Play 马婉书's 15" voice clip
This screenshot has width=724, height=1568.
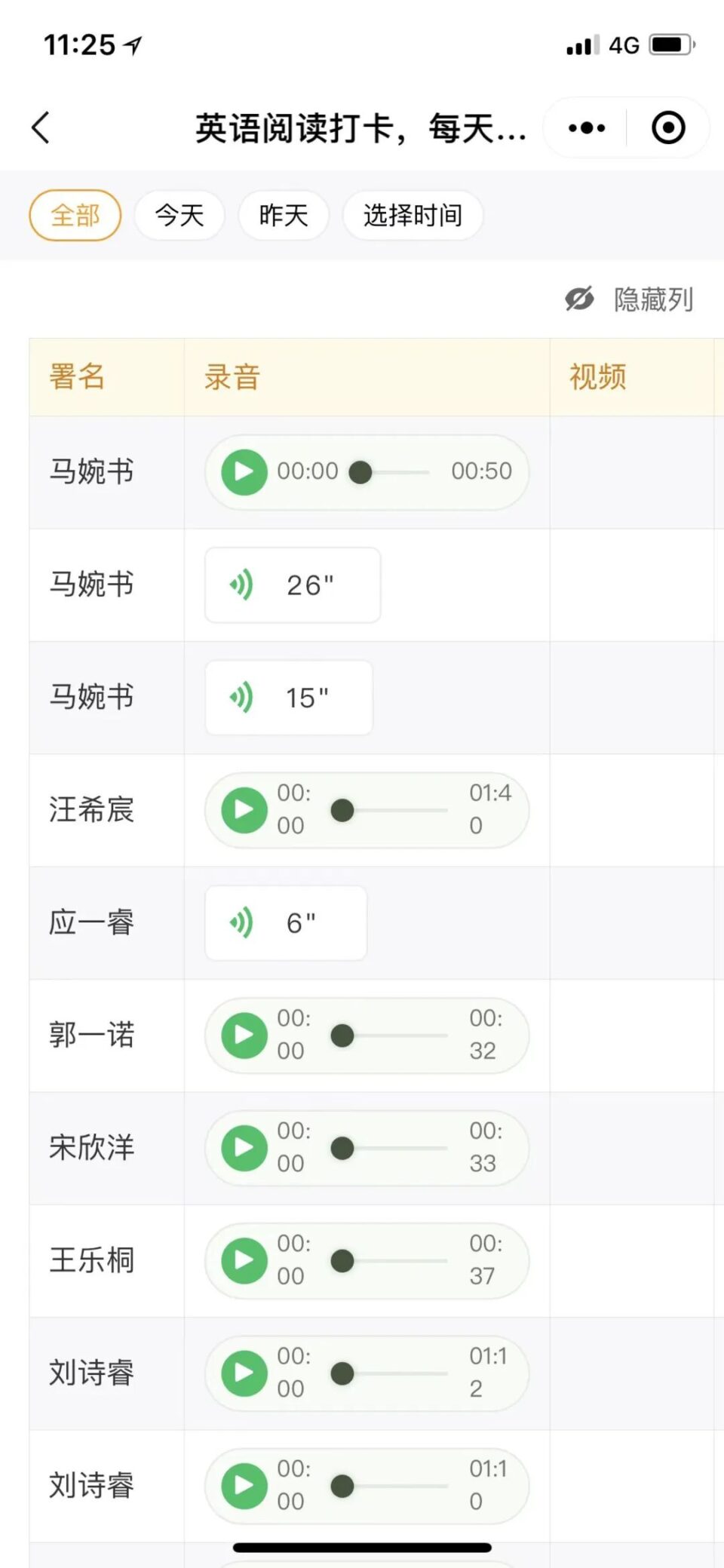point(289,698)
